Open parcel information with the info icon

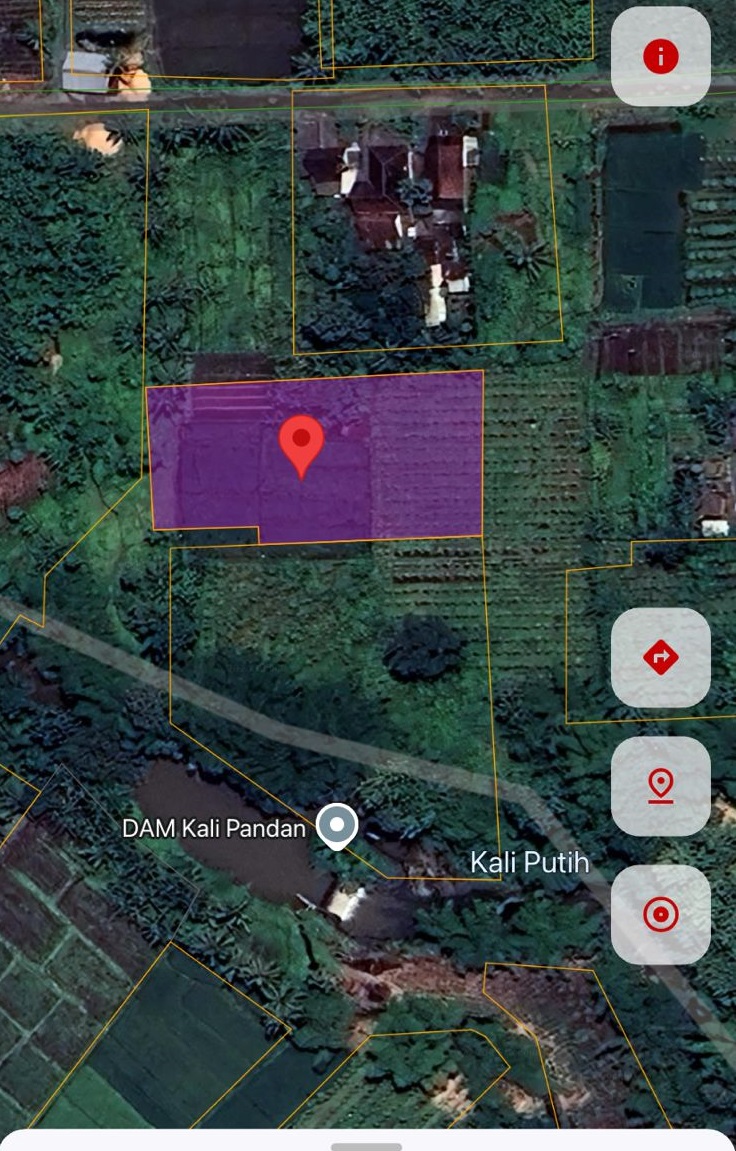pos(660,57)
